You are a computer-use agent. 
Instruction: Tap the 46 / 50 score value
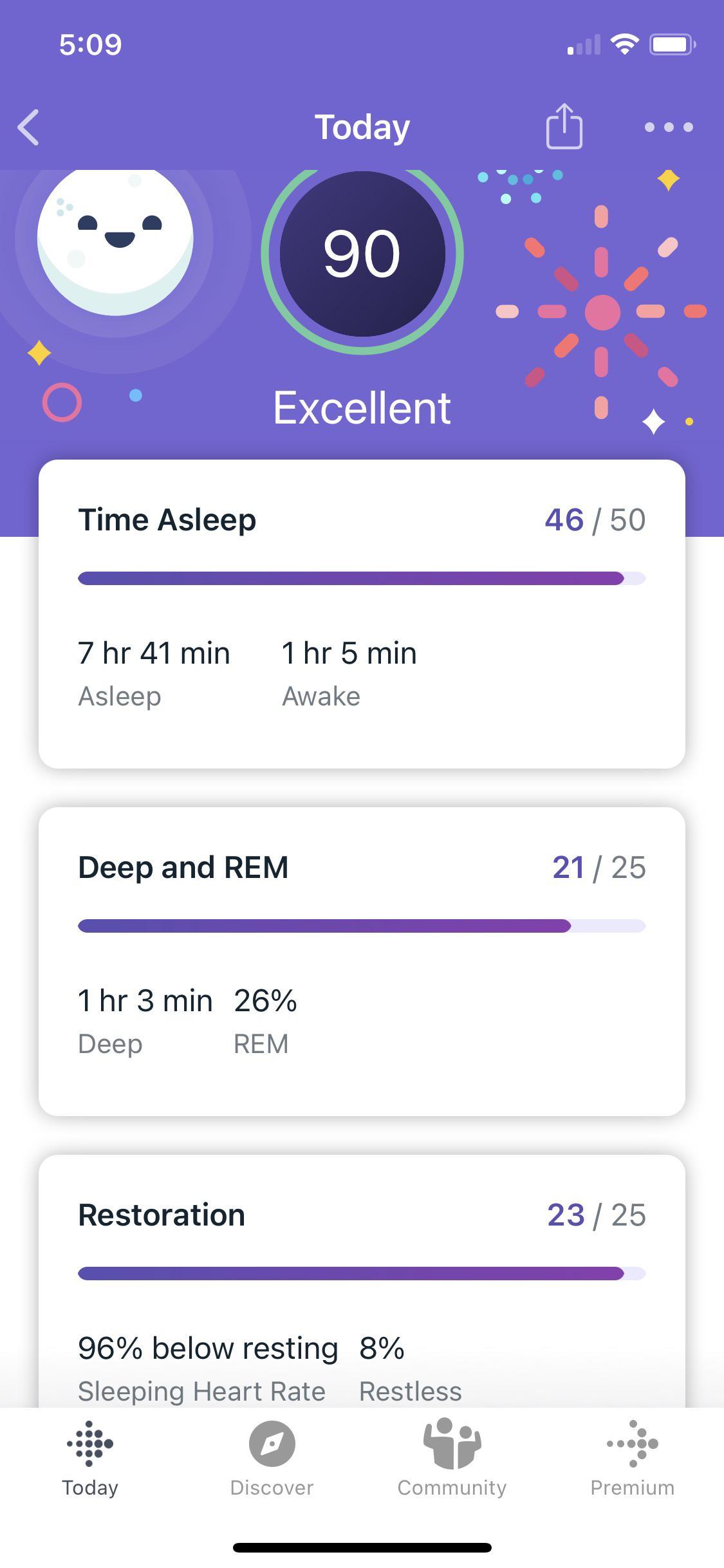click(595, 519)
